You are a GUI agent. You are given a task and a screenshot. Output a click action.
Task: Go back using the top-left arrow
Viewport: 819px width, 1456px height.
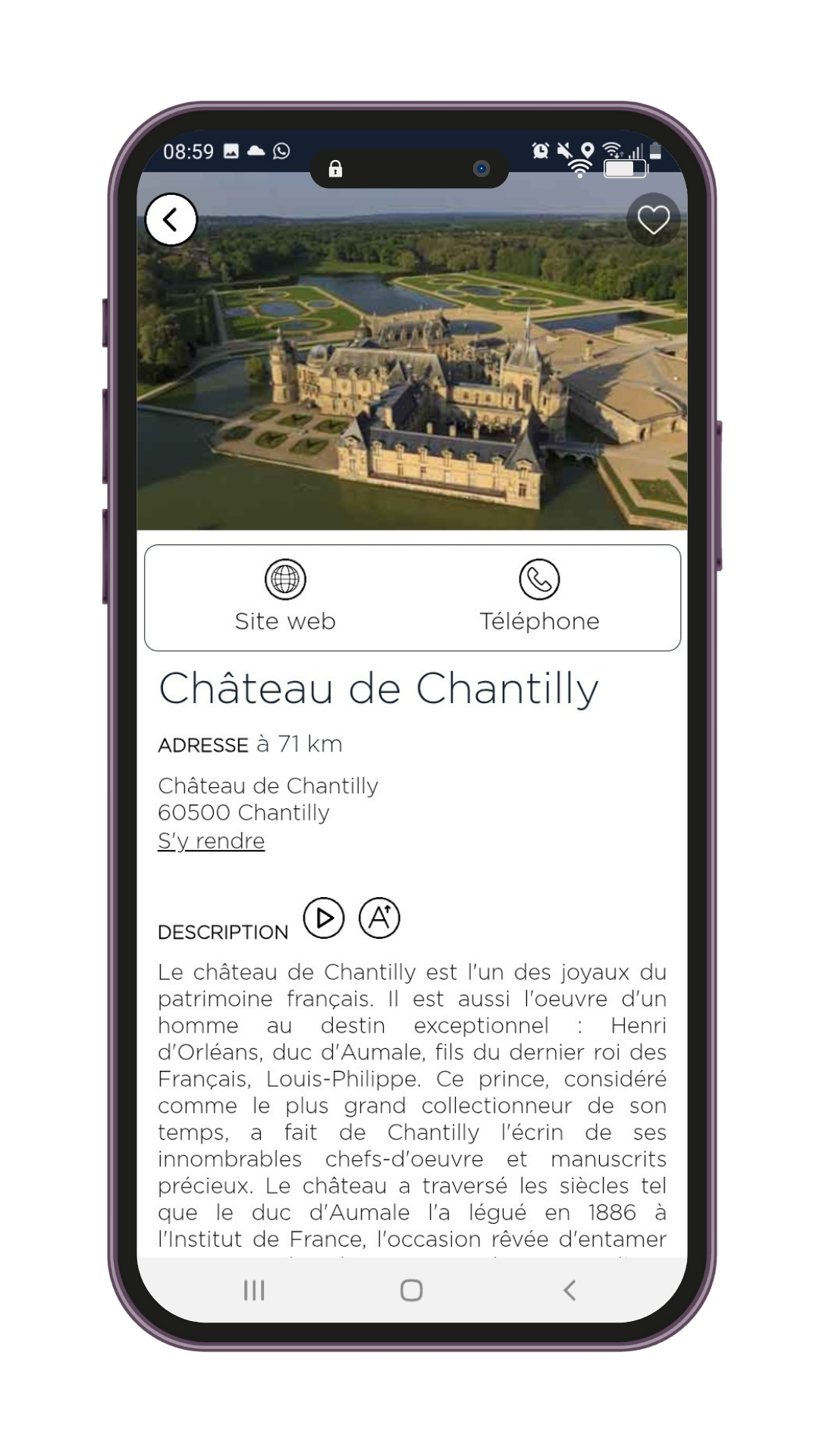[x=171, y=220]
